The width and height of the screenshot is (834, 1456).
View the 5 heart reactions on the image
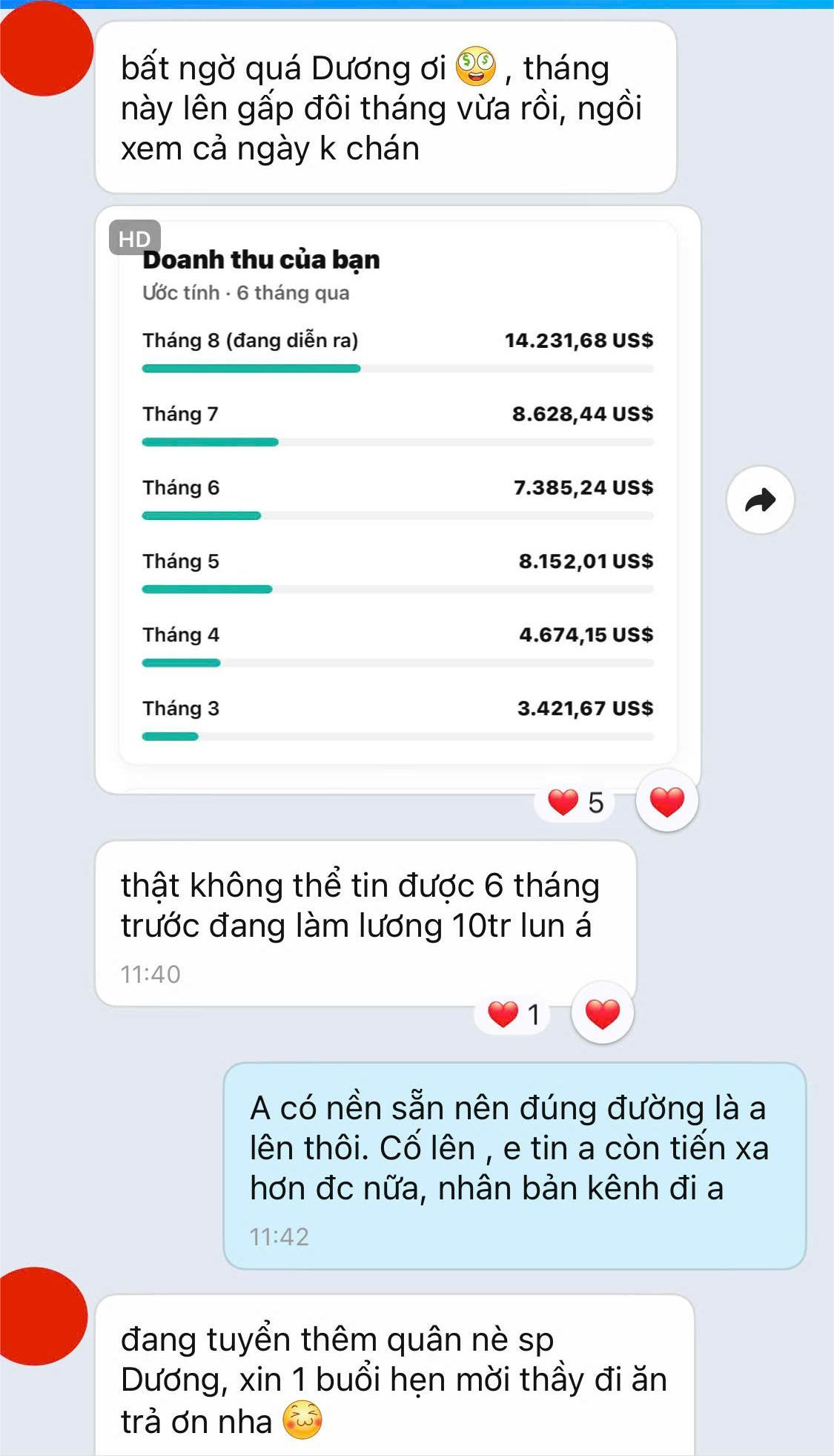(x=575, y=803)
